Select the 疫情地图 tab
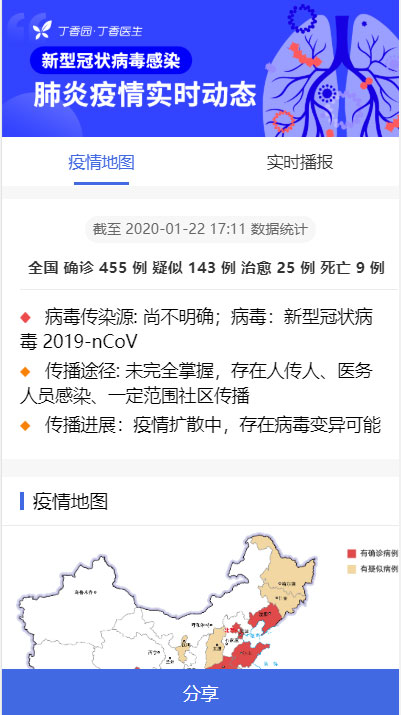 click(101, 163)
